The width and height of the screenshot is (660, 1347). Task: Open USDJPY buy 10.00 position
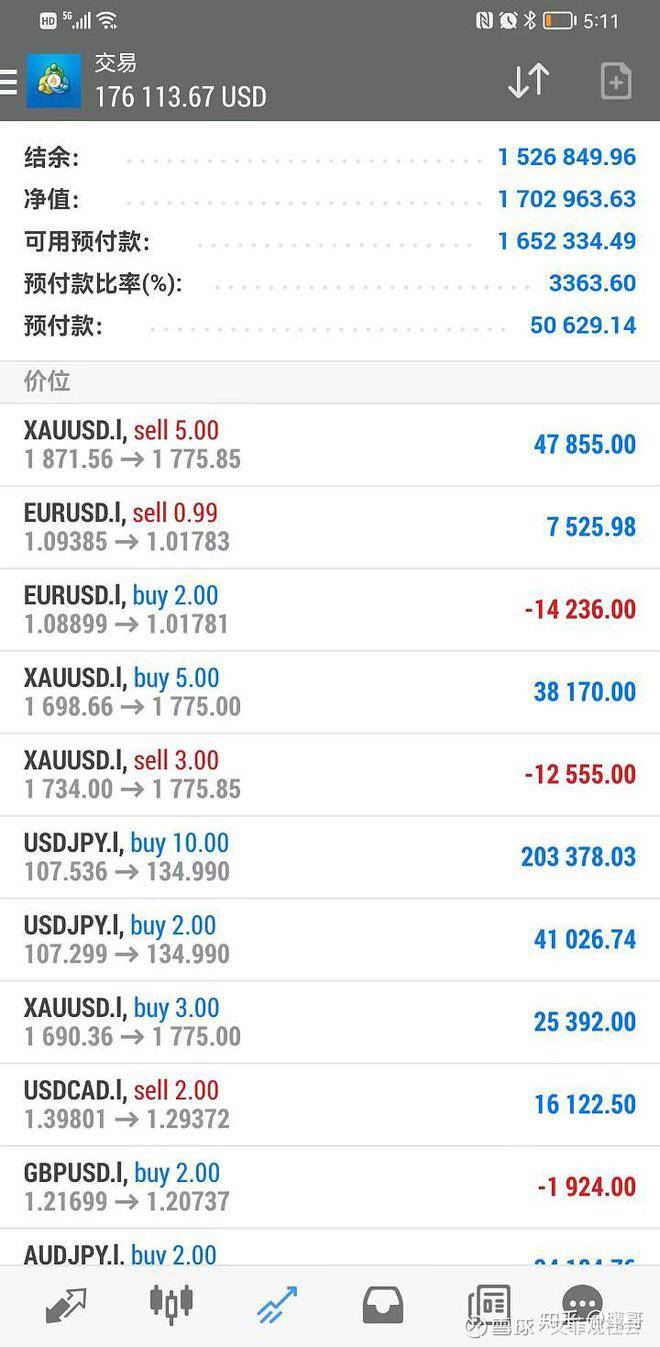pos(330,857)
